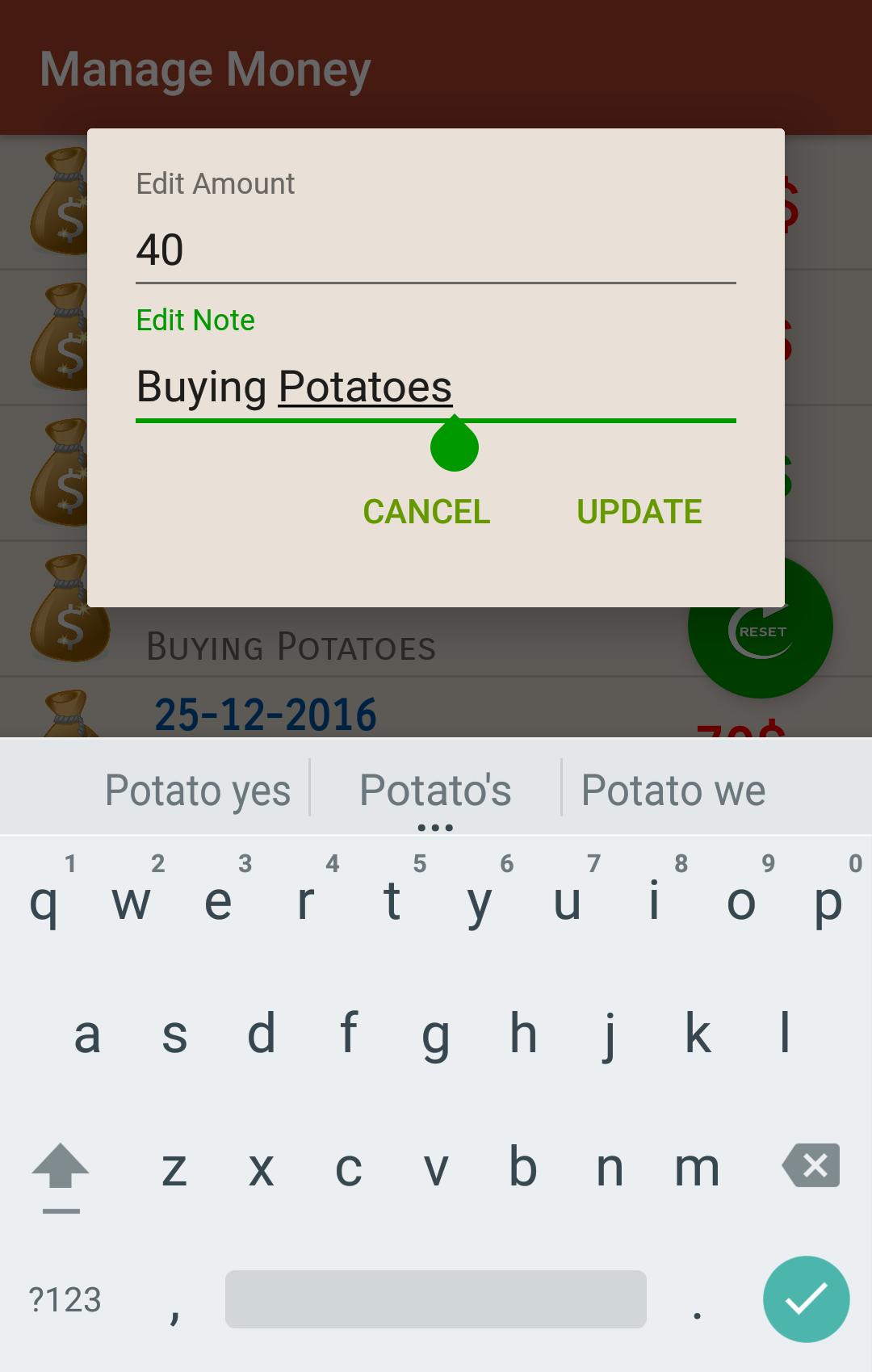Pick the "Potato we" suggestion
The image size is (872, 1372).
pos(673,790)
